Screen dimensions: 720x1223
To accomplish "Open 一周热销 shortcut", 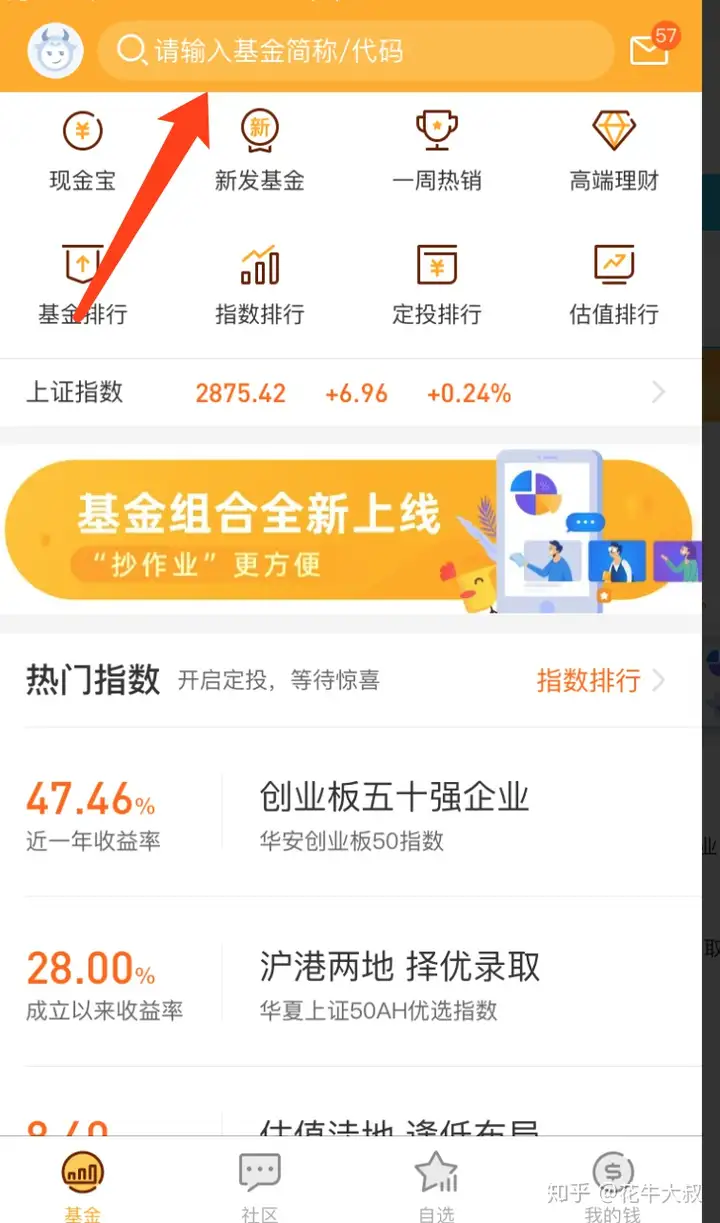I will (437, 151).
